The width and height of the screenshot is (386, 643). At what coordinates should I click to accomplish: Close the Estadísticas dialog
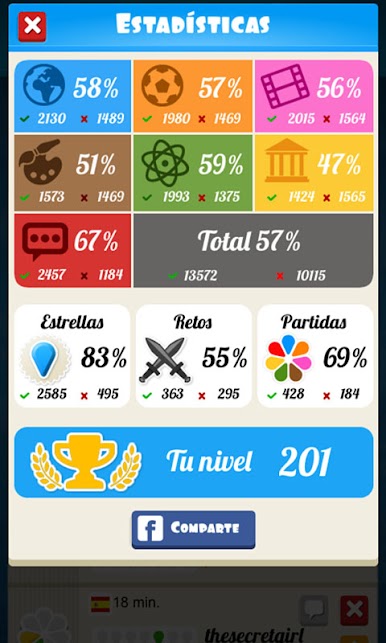point(32,27)
